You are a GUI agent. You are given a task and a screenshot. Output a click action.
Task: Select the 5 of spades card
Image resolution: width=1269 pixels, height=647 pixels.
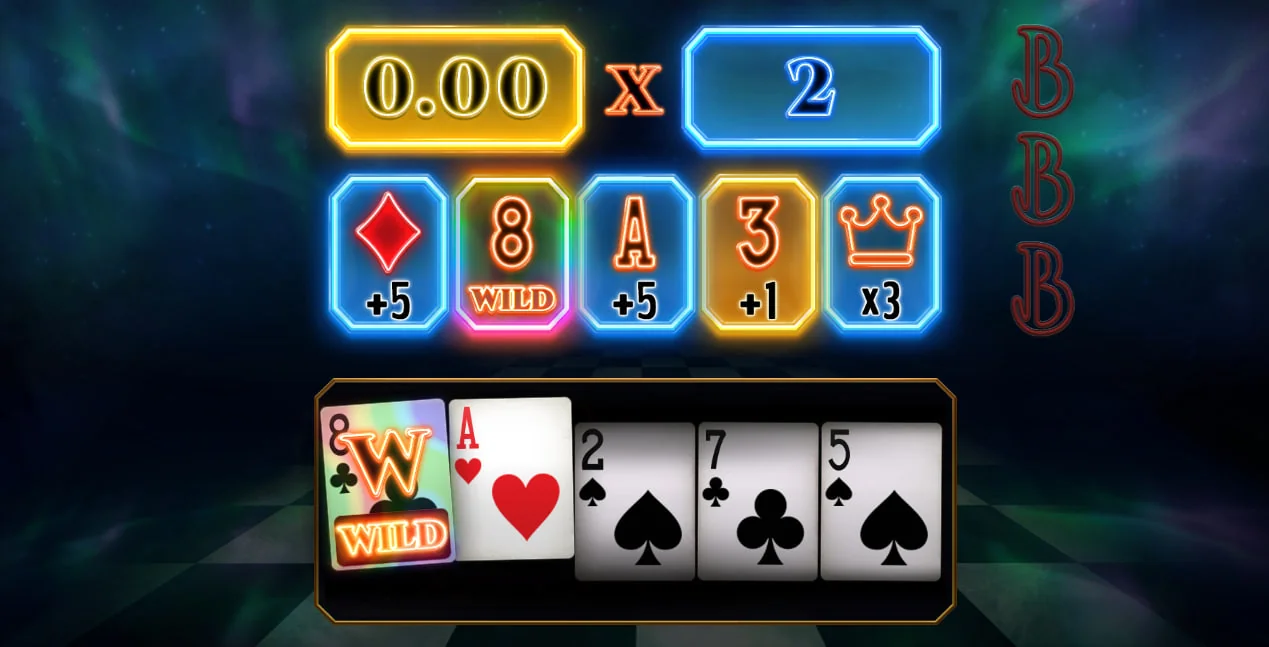[881, 501]
